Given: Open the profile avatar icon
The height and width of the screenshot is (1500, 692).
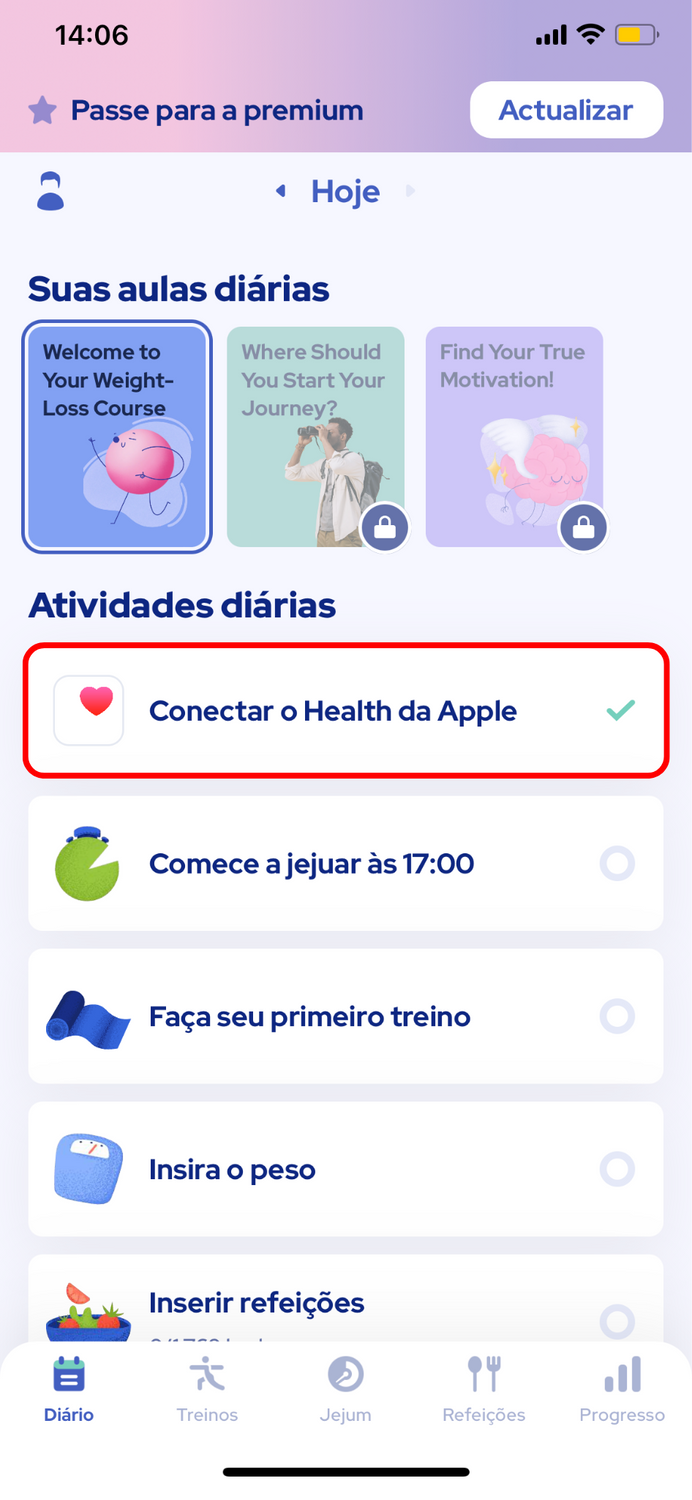Looking at the screenshot, I should tap(50, 191).
